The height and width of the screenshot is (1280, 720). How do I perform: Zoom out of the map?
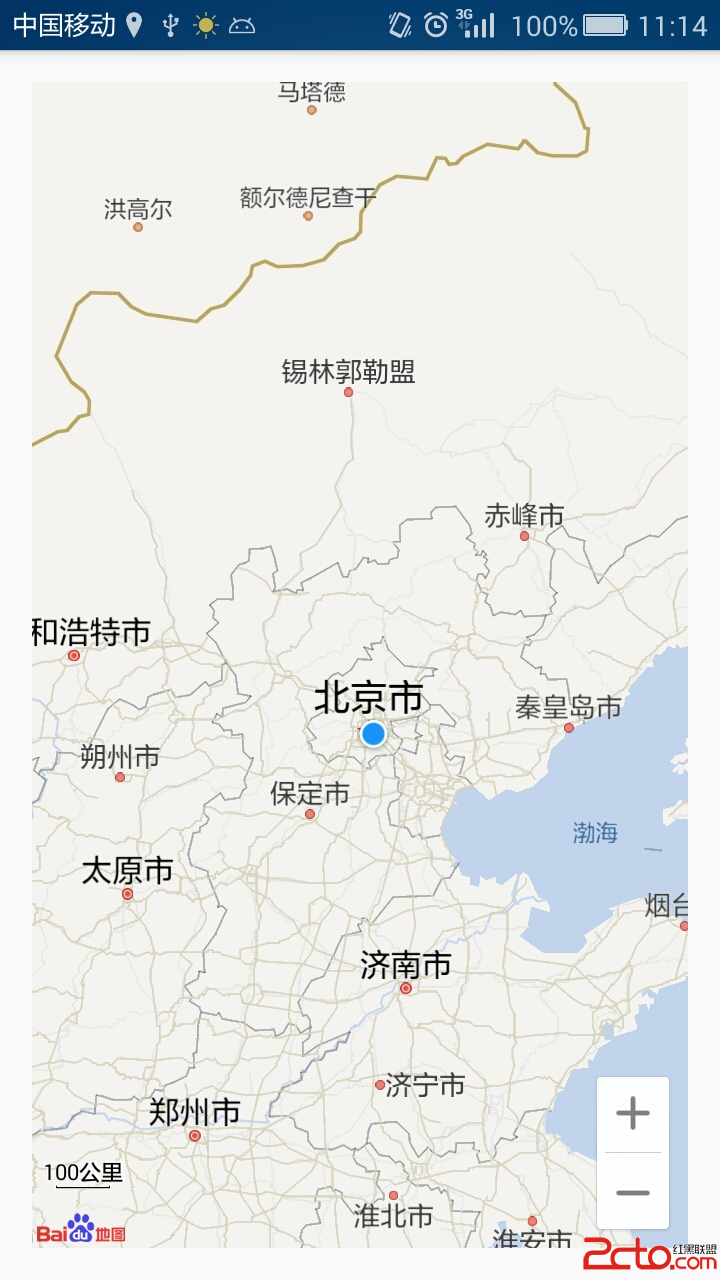point(632,1192)
